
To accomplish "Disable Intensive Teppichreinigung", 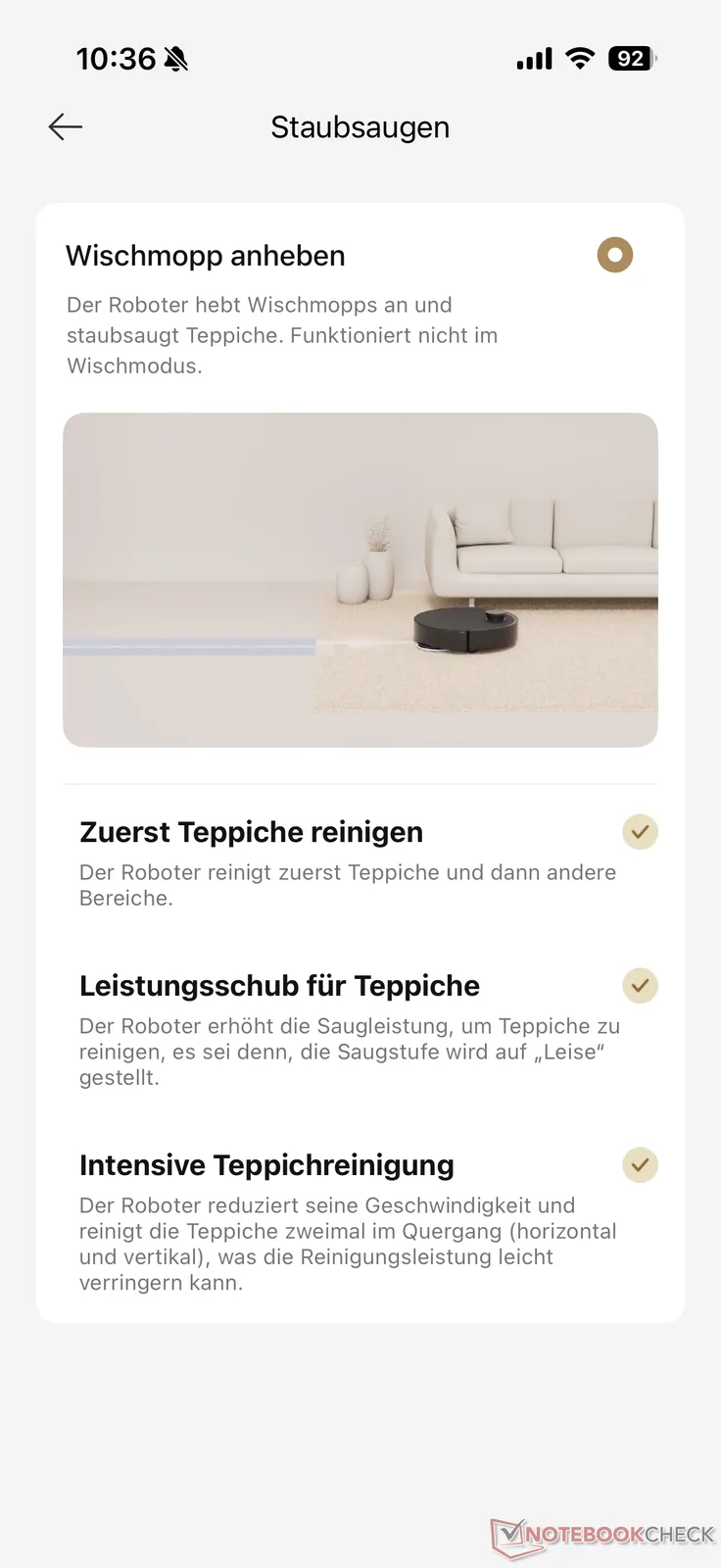I will click(x=640, y=1165).
